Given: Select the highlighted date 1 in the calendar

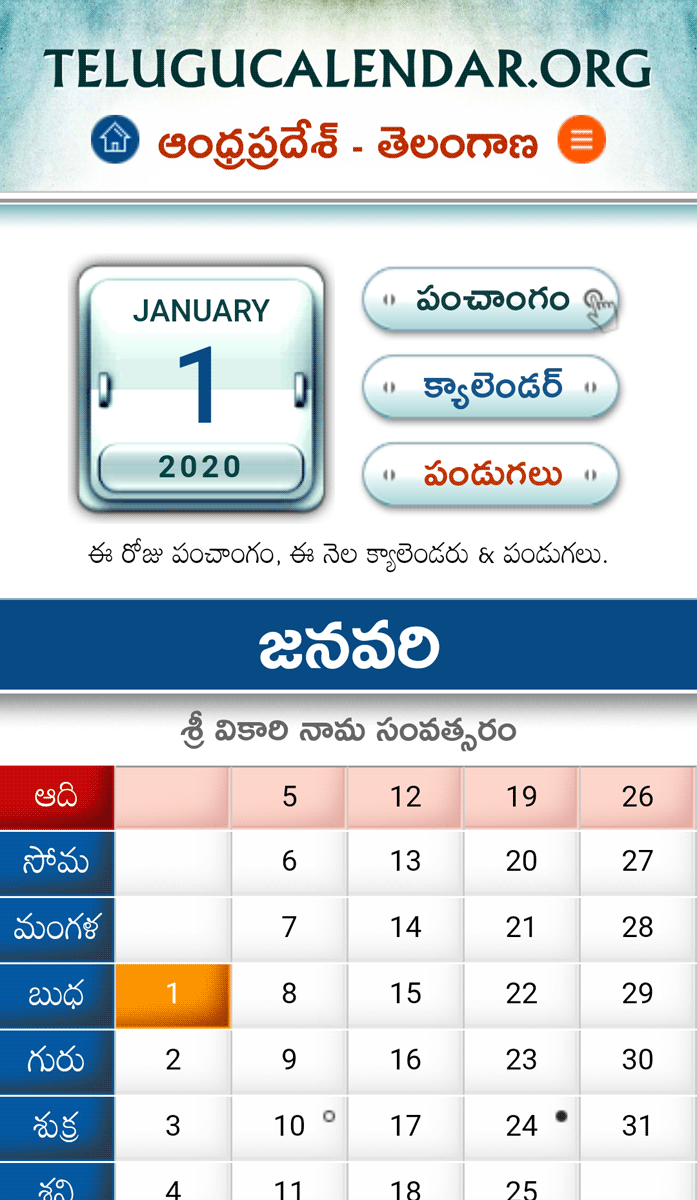Looking at the screenshot, I should [x=173, y=994].
